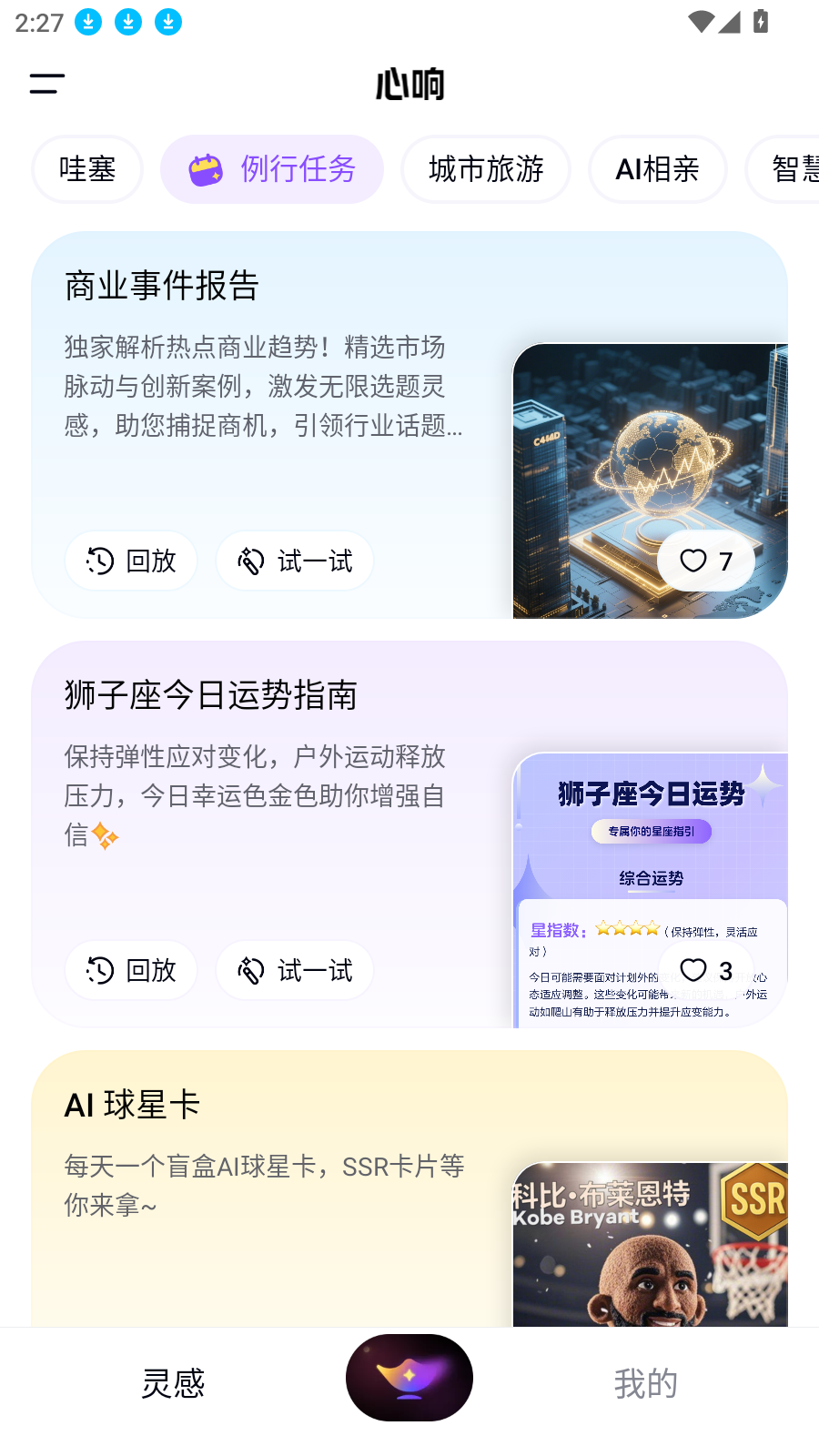The image size is (819, 1456).
Task: Tap 回放 on 狮子座今日运势指南 card
Action: (x=131, y=970)
